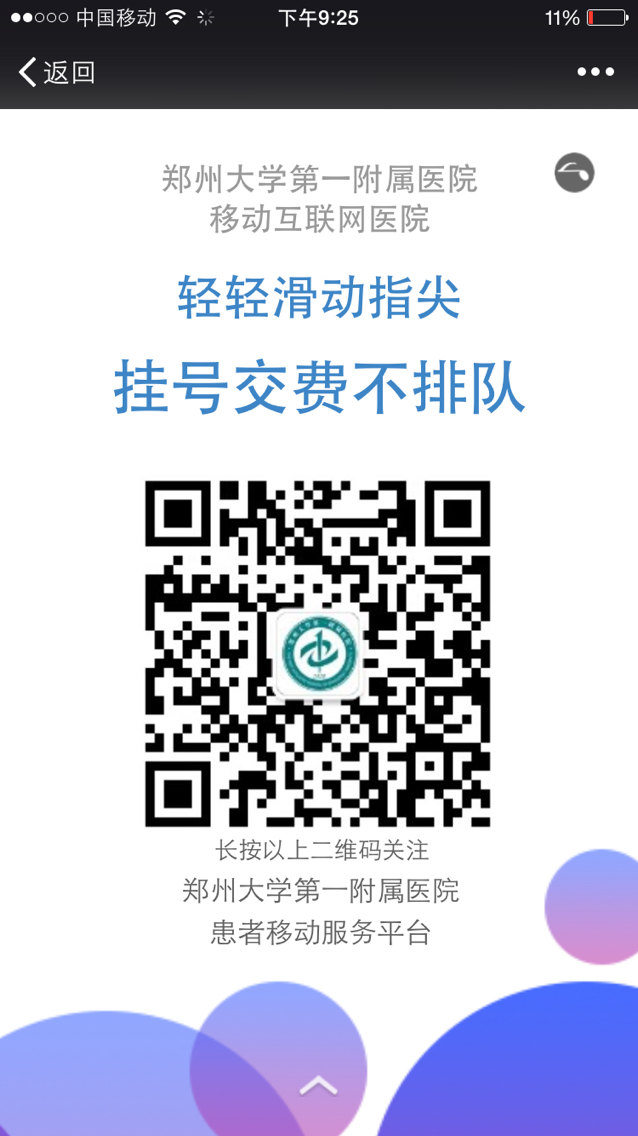Open the three-dot overflow menu
638x1136 pixels.
pos(596,72)
